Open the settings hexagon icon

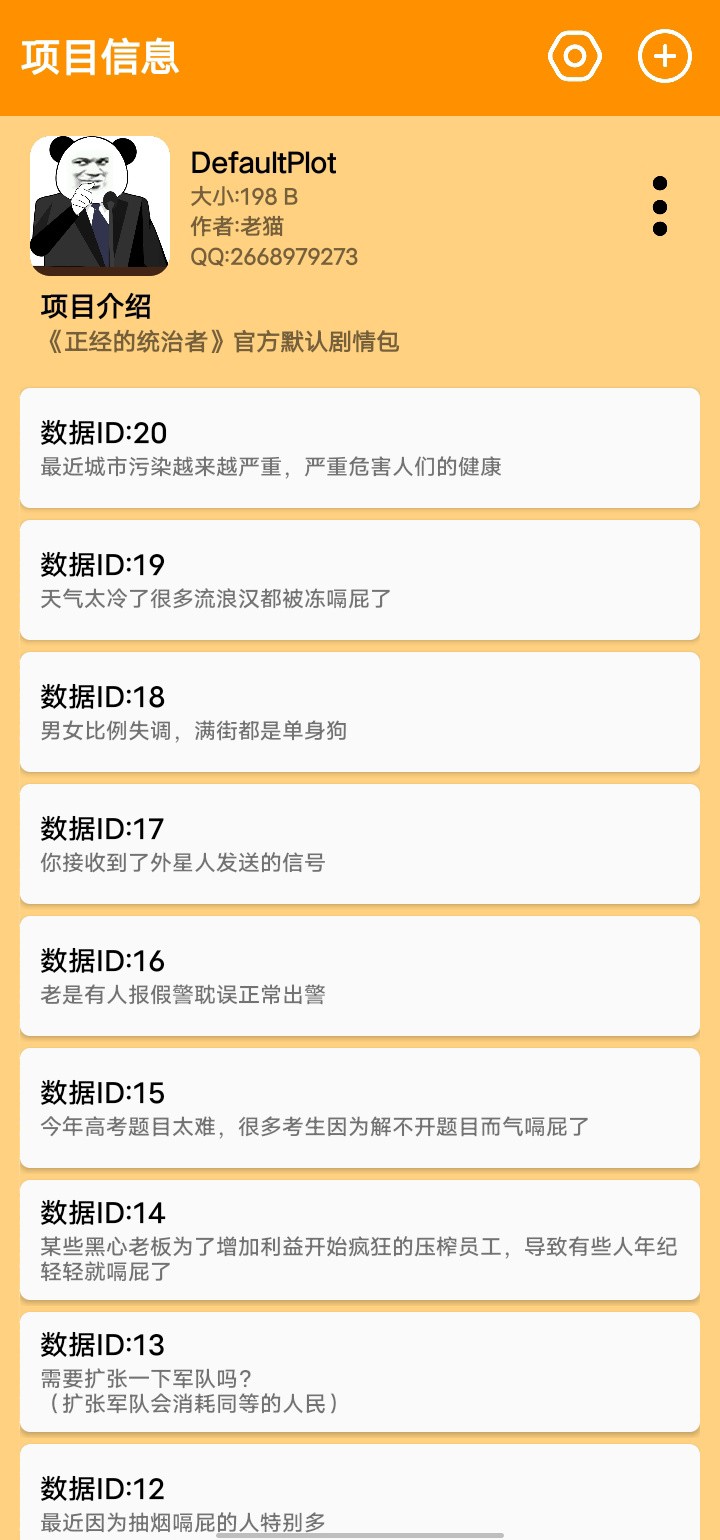click(x=575, y=57)
